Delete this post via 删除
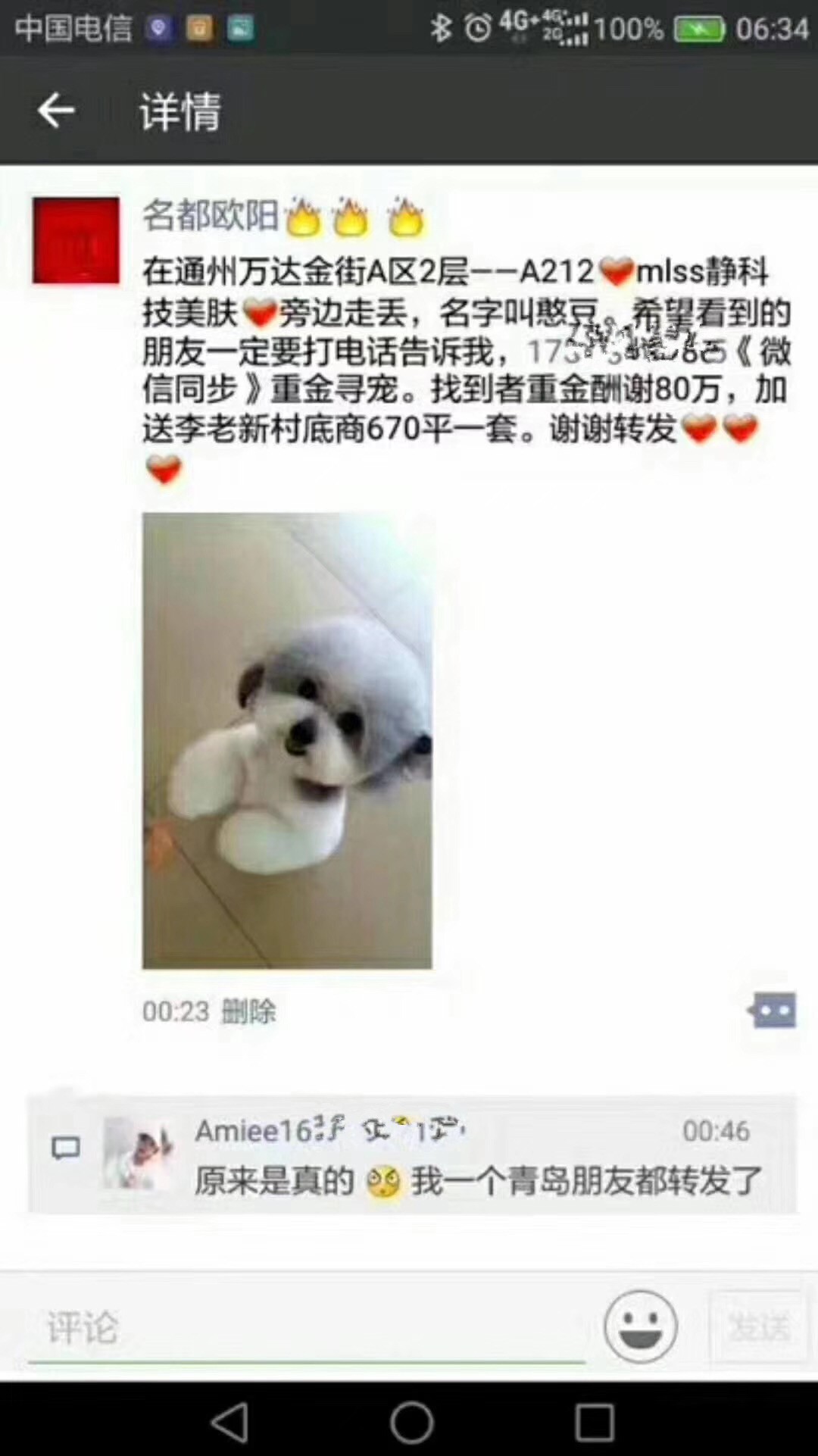The image size is (818, 1456). coord(248,1011)
